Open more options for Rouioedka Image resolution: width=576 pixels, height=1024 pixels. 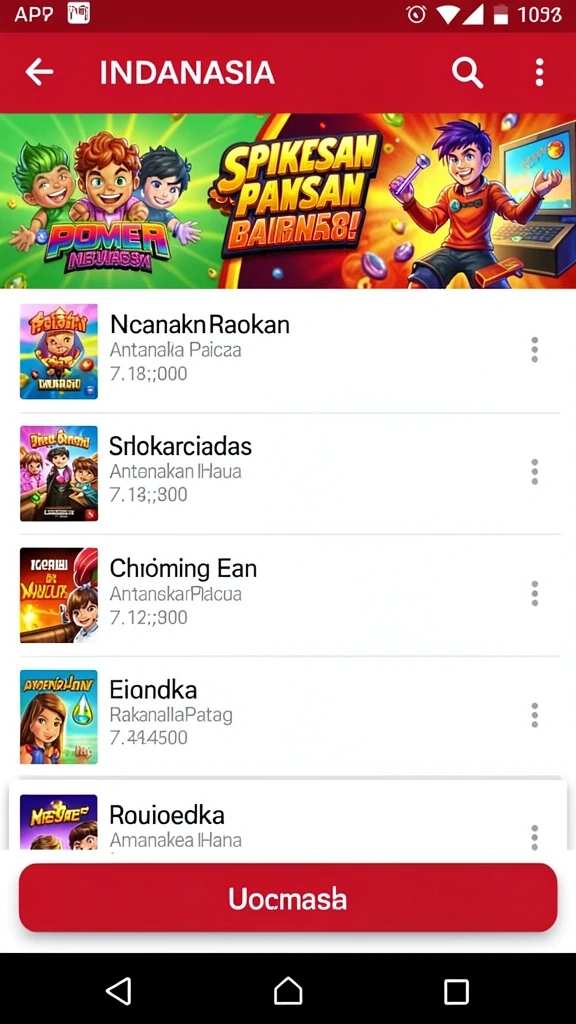(534, 837)
